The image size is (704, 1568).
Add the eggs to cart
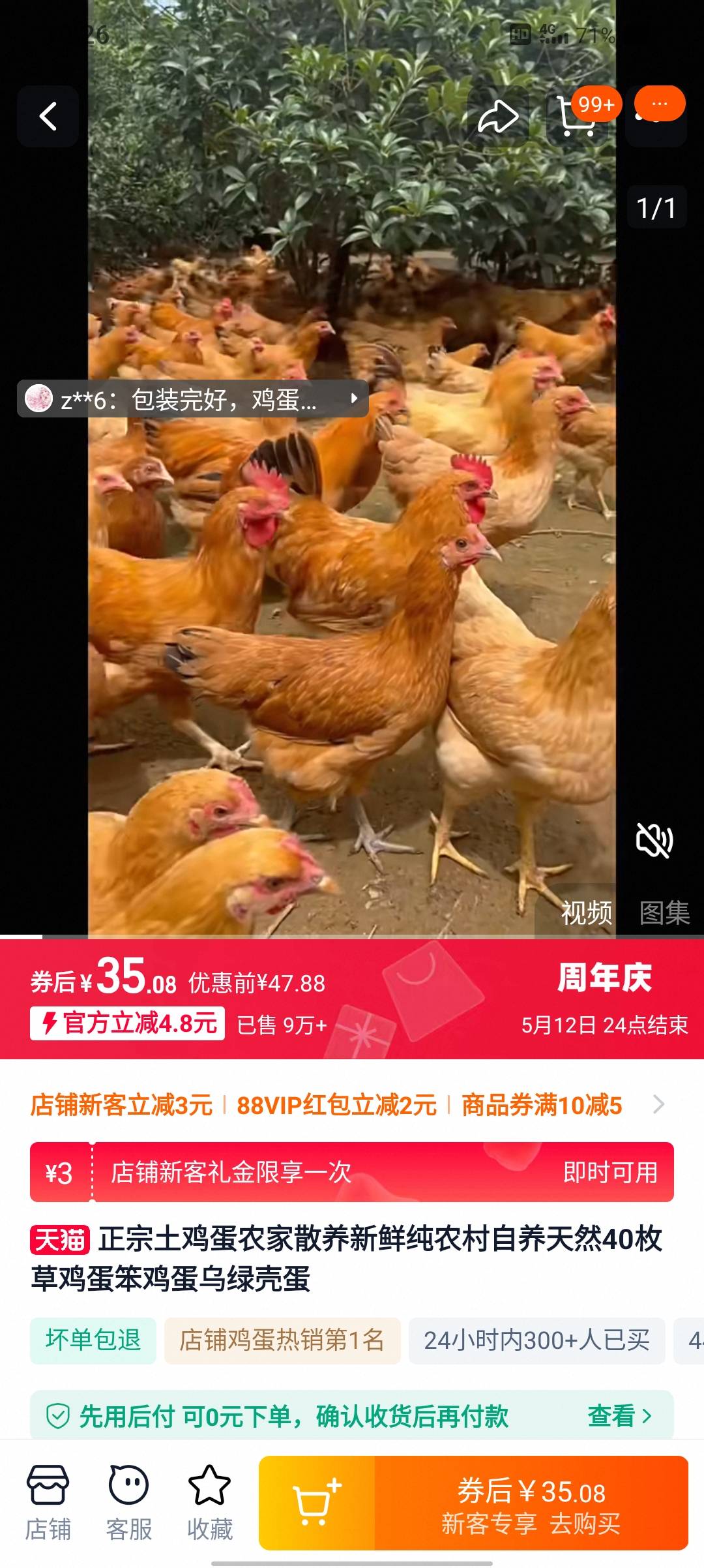(317, 1503)
